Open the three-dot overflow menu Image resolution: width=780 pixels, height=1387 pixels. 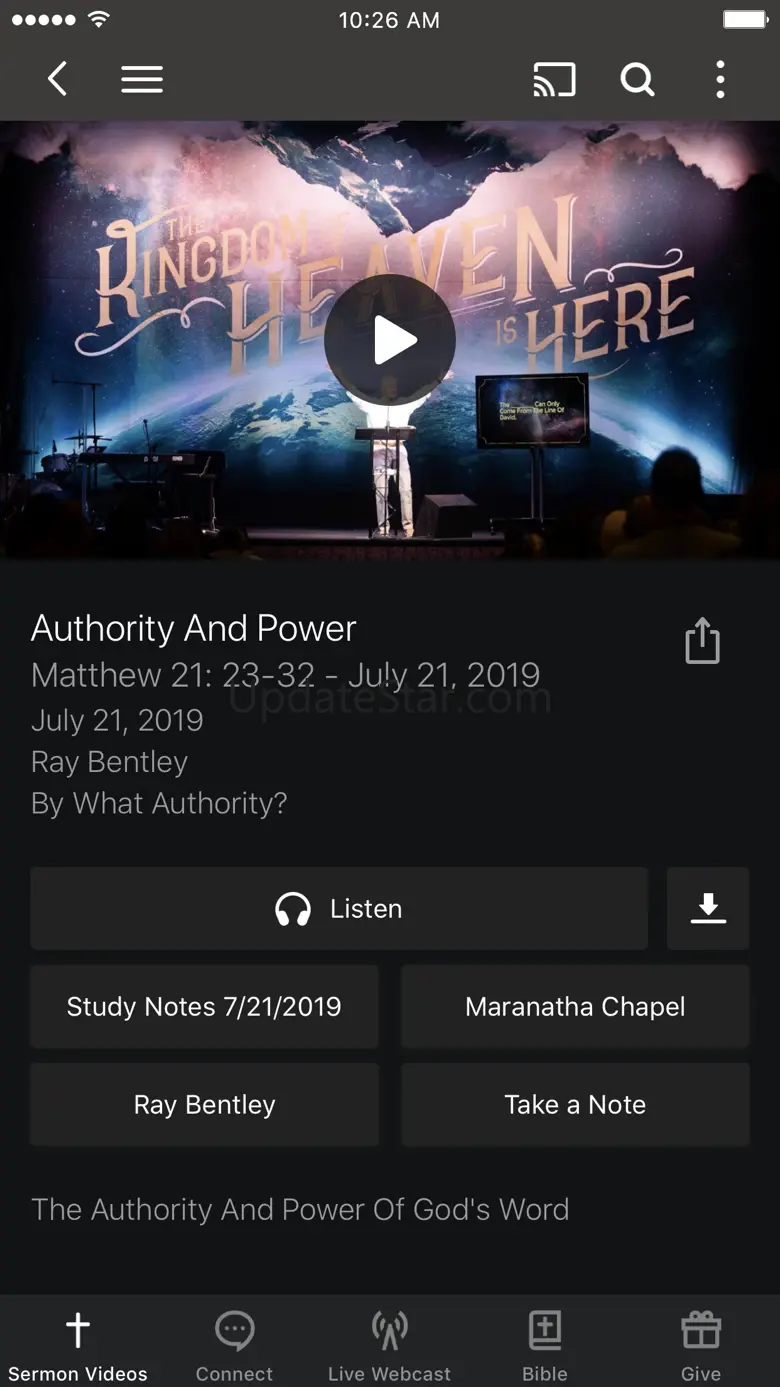click(720, 79)
